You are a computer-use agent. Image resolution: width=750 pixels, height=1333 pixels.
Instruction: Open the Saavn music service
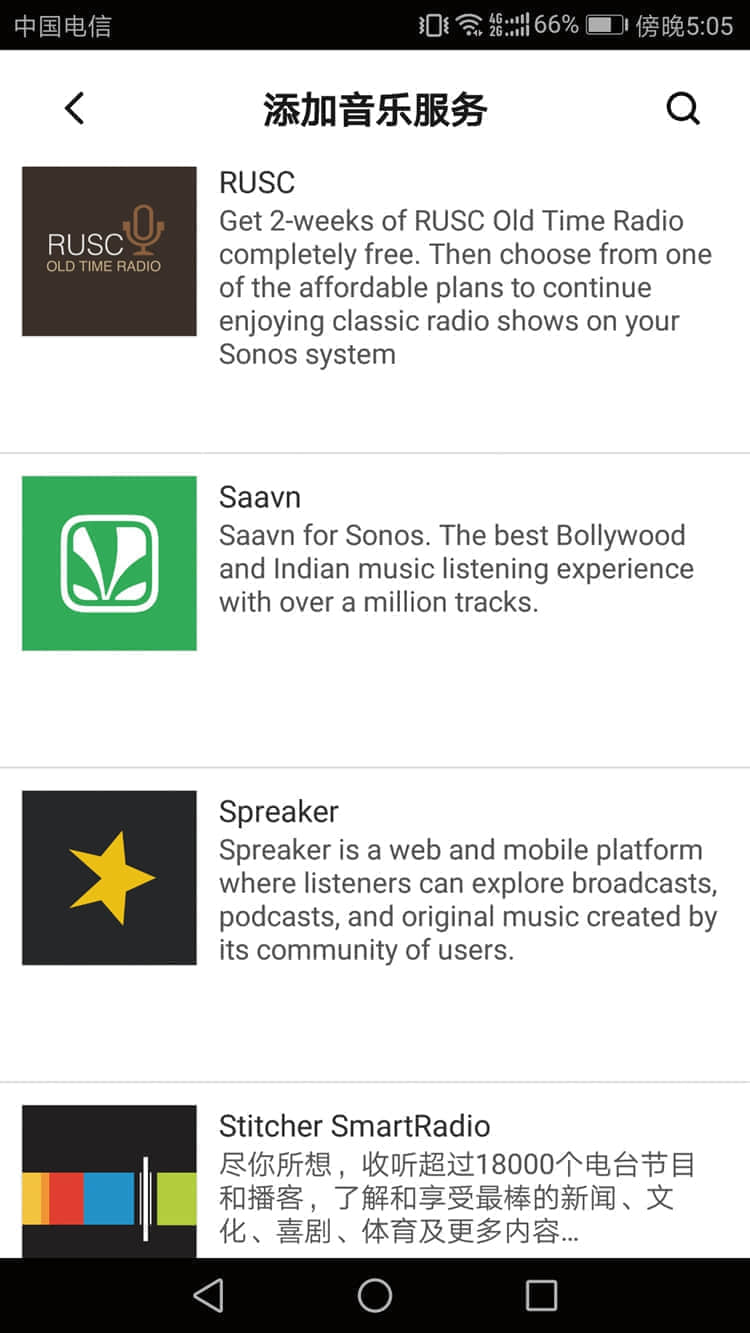pos(375,611)
